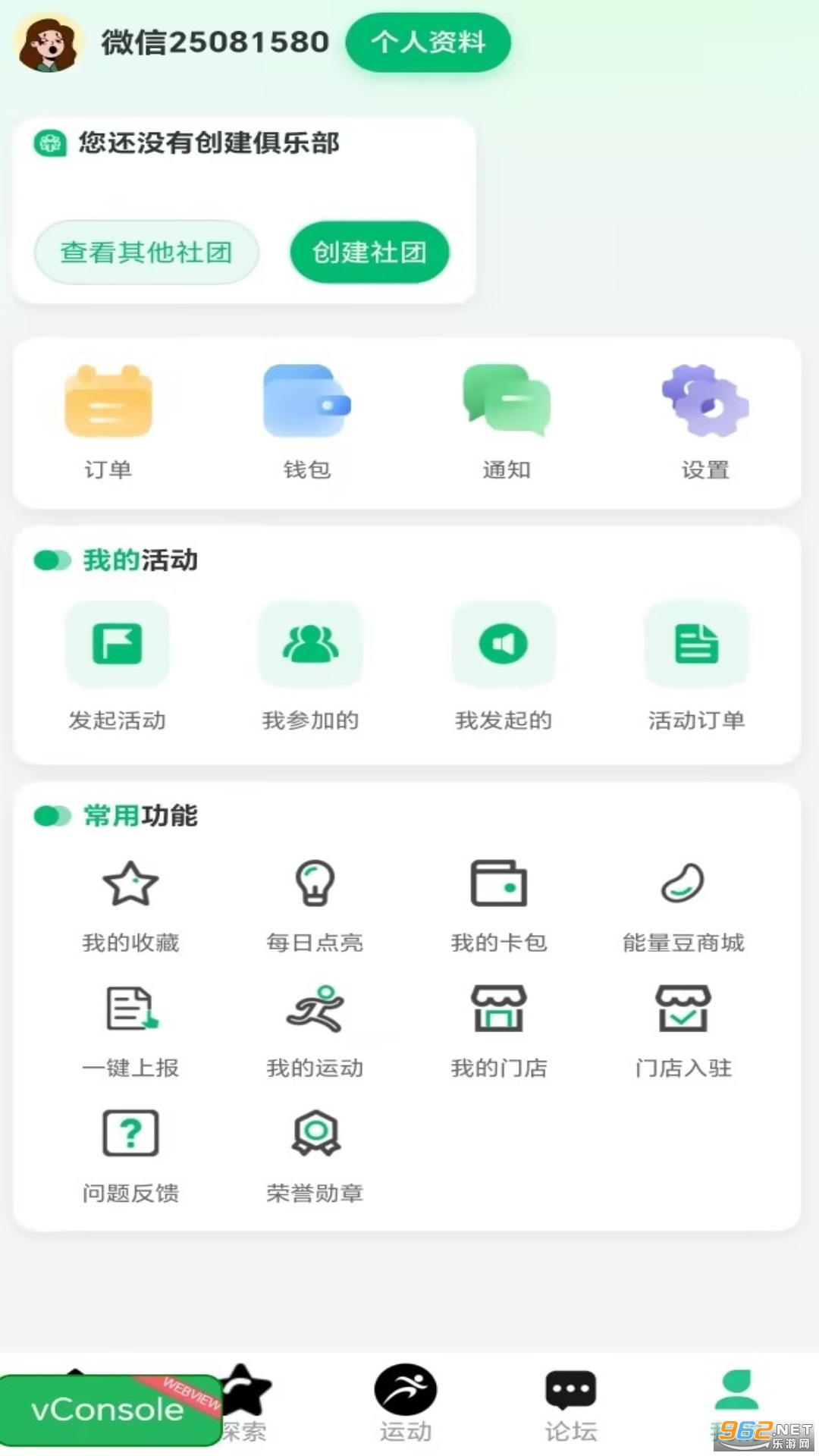Switch to the 论坛 tab
819x1456 pixels.
coord(569,1399)
